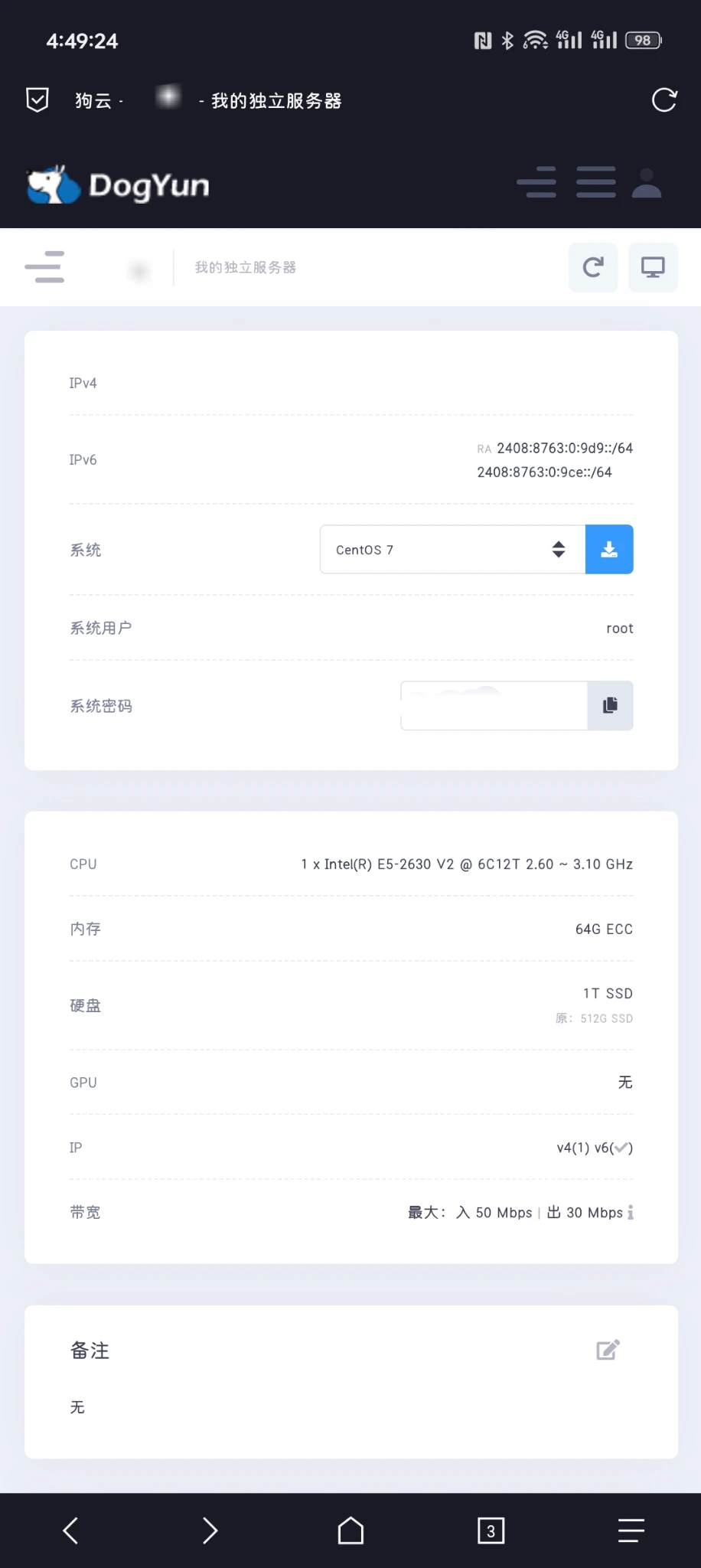Go forward in the browser
Screen dimensions: 701x1568
(210, 1530)
